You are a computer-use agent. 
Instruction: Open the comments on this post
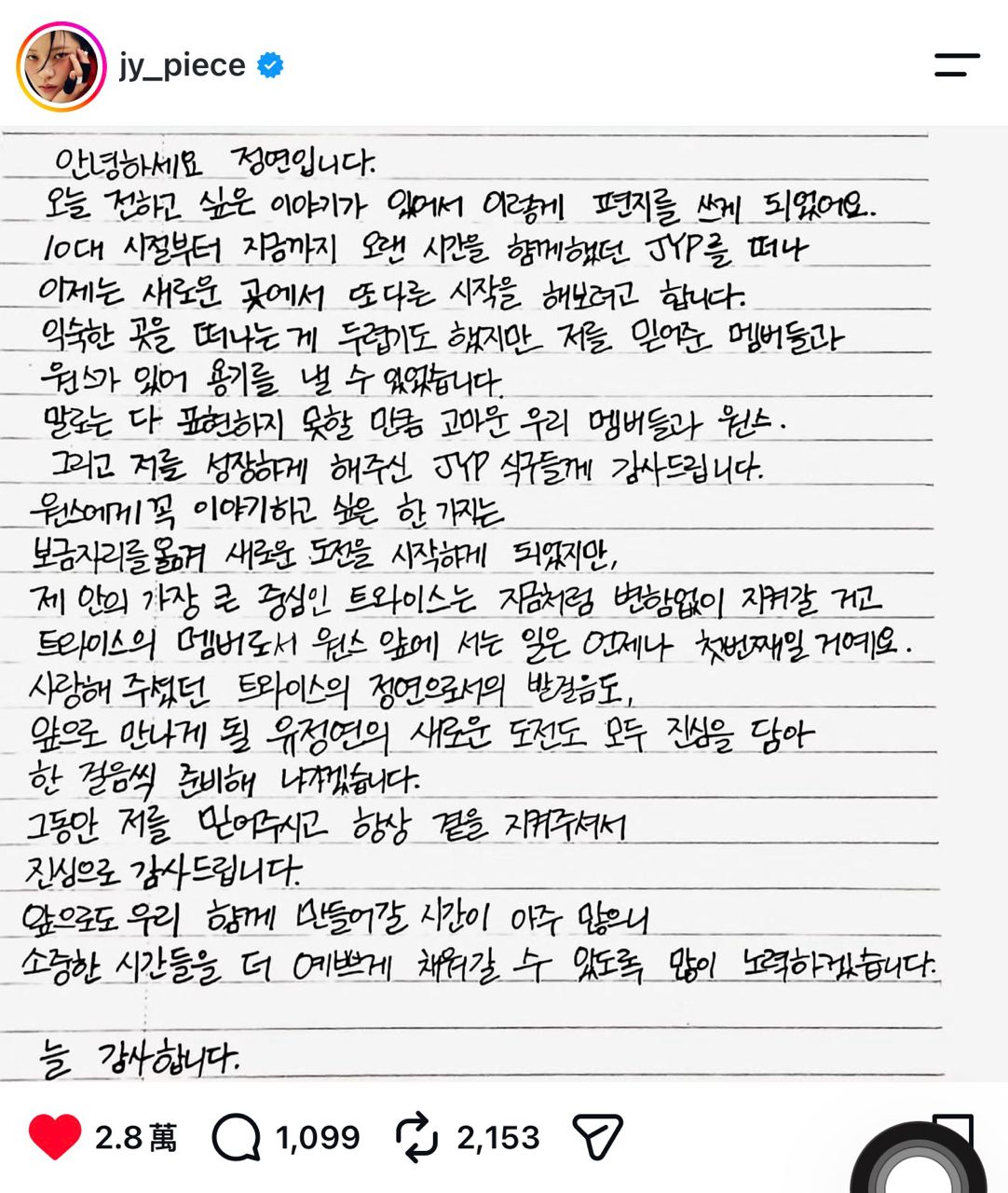pos(237,1138)
